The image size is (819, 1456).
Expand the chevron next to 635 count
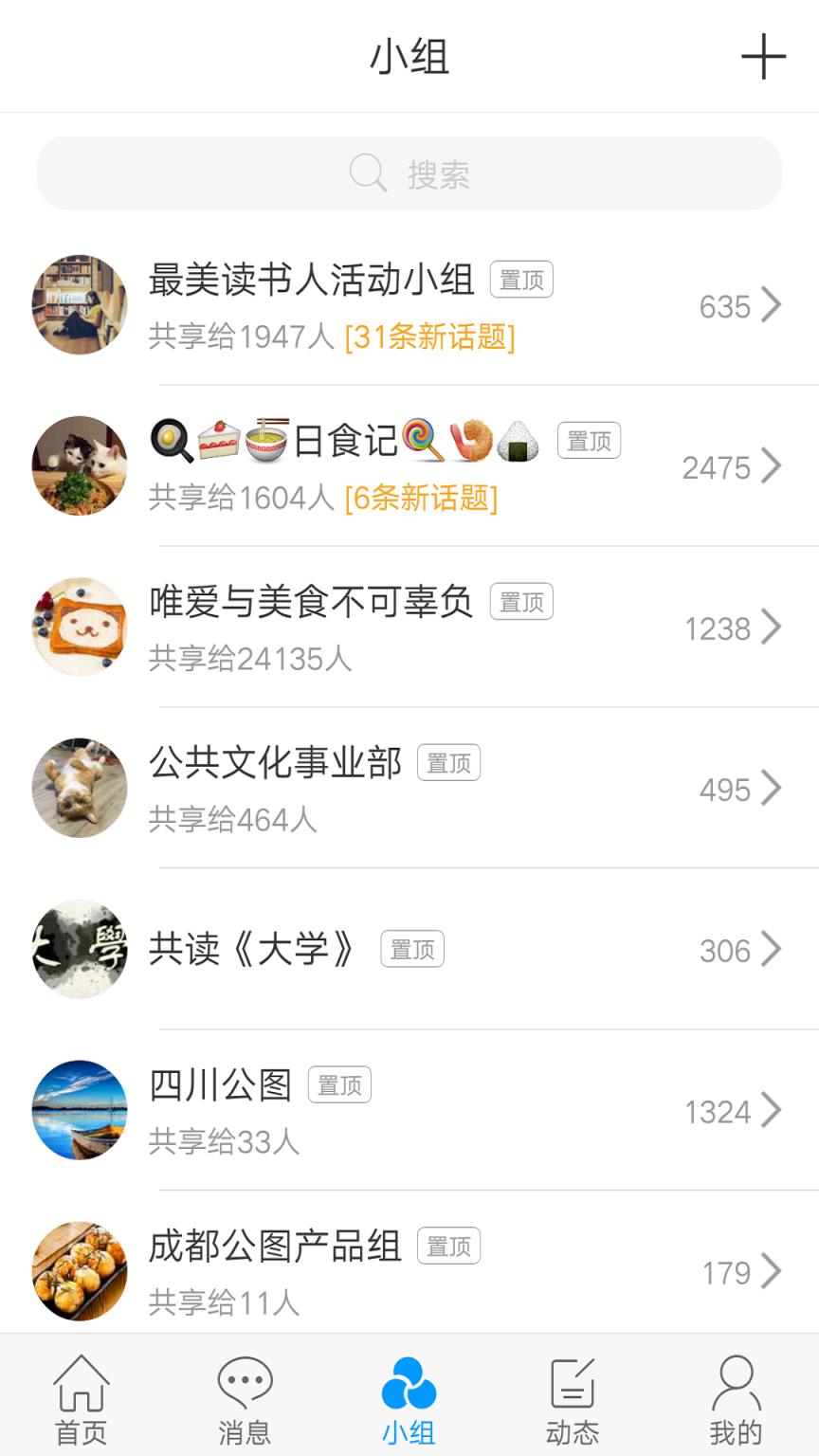coord(772,306)
